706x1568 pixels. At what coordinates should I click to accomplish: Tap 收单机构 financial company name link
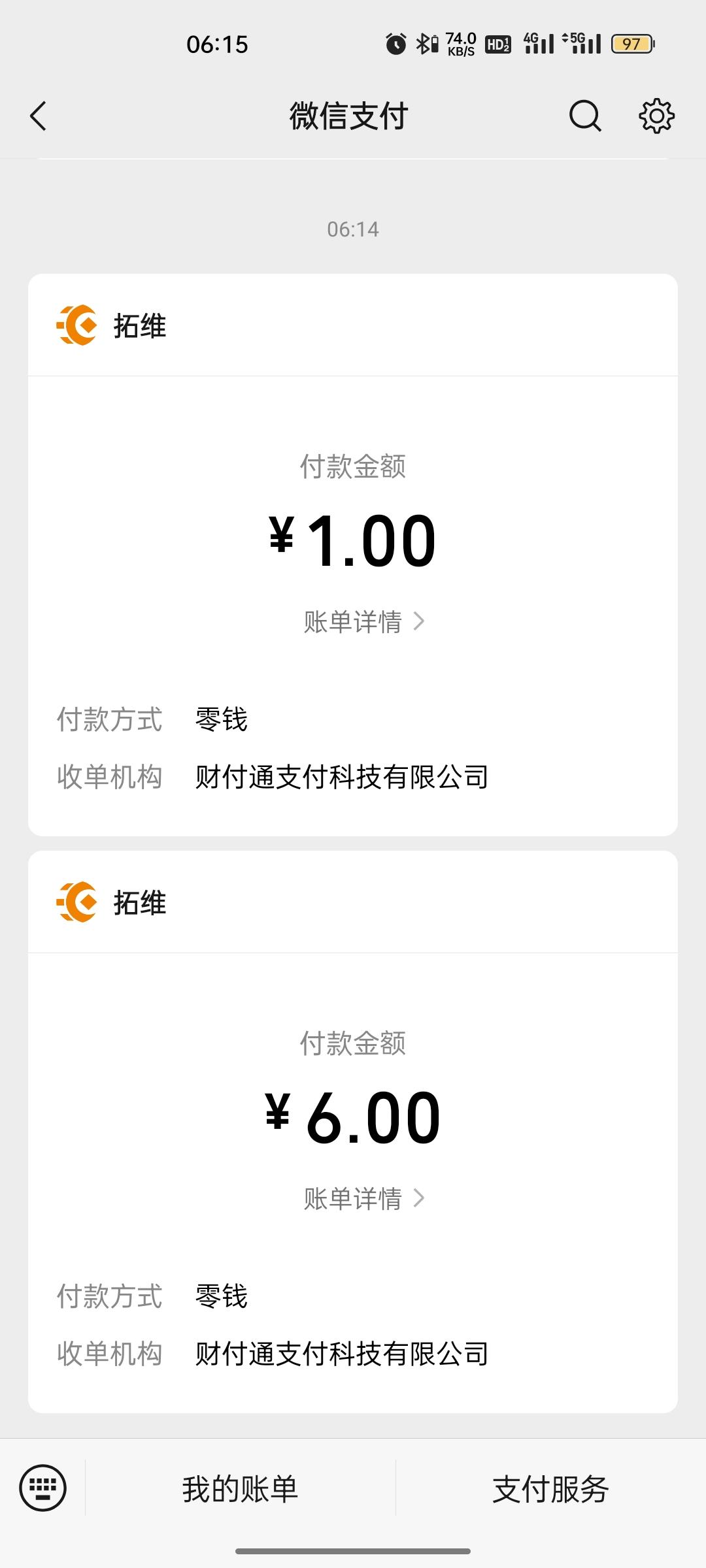pos(341,777)
